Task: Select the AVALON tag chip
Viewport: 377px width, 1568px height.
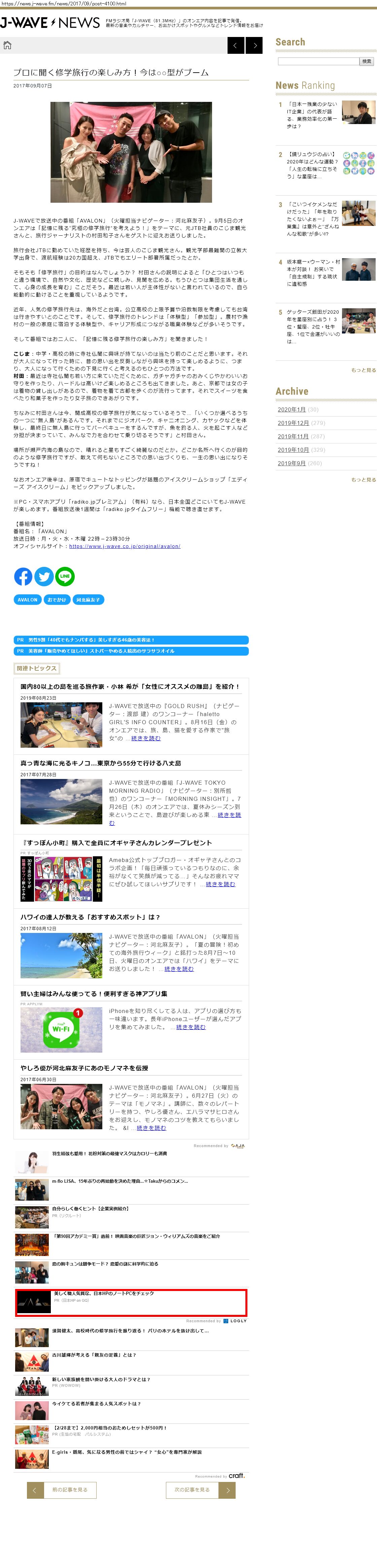Action: click(27, 599)
